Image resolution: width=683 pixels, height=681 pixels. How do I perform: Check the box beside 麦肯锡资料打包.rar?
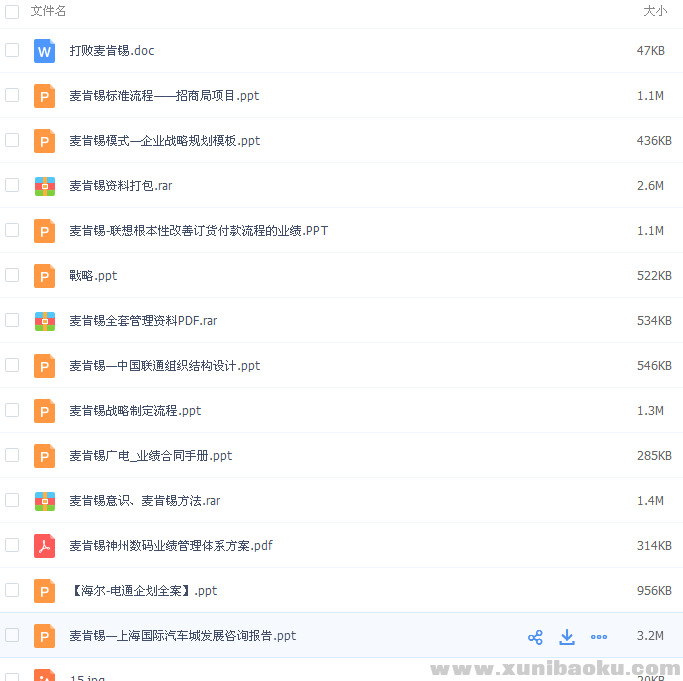(x=12, y=185)
